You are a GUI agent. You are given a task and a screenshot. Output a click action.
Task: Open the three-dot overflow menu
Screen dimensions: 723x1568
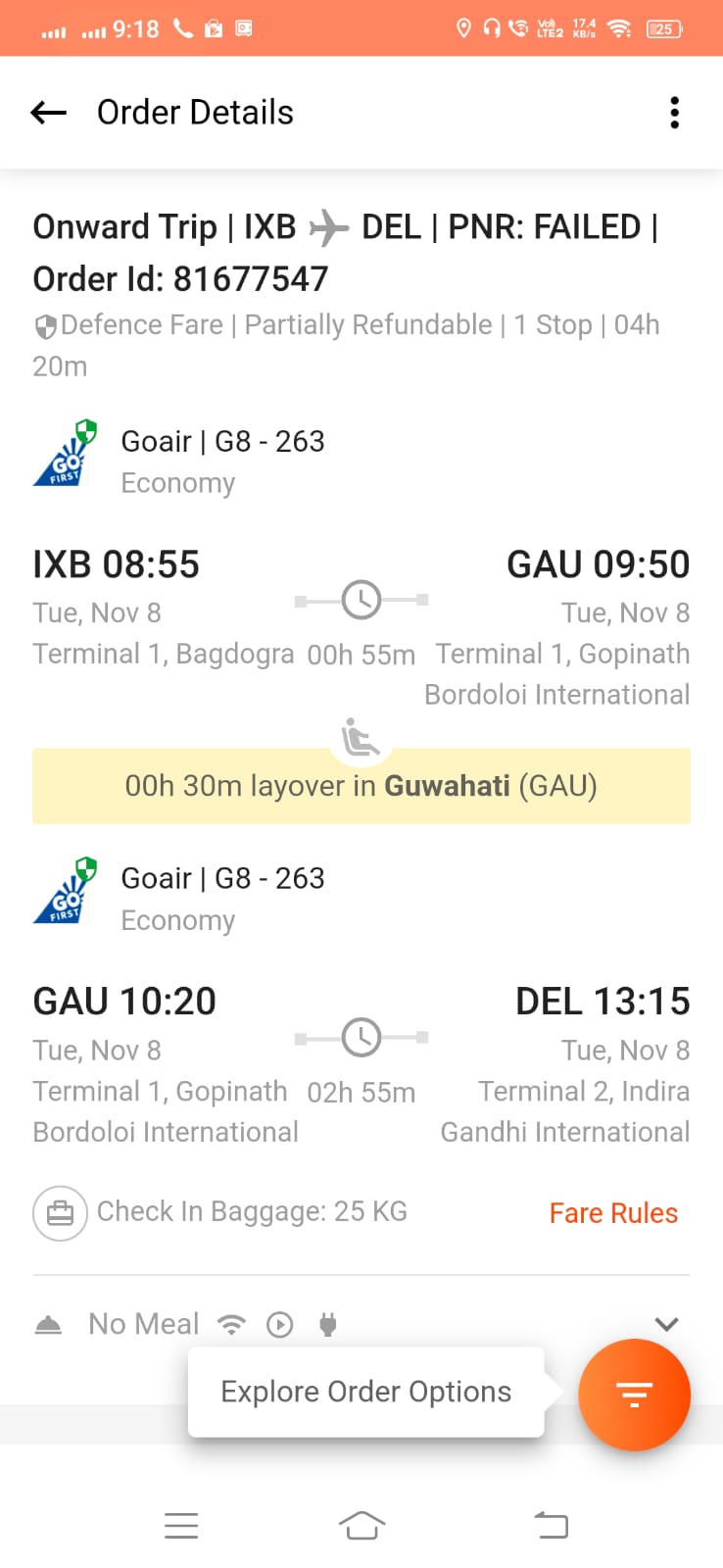click(x=674, y=113)
